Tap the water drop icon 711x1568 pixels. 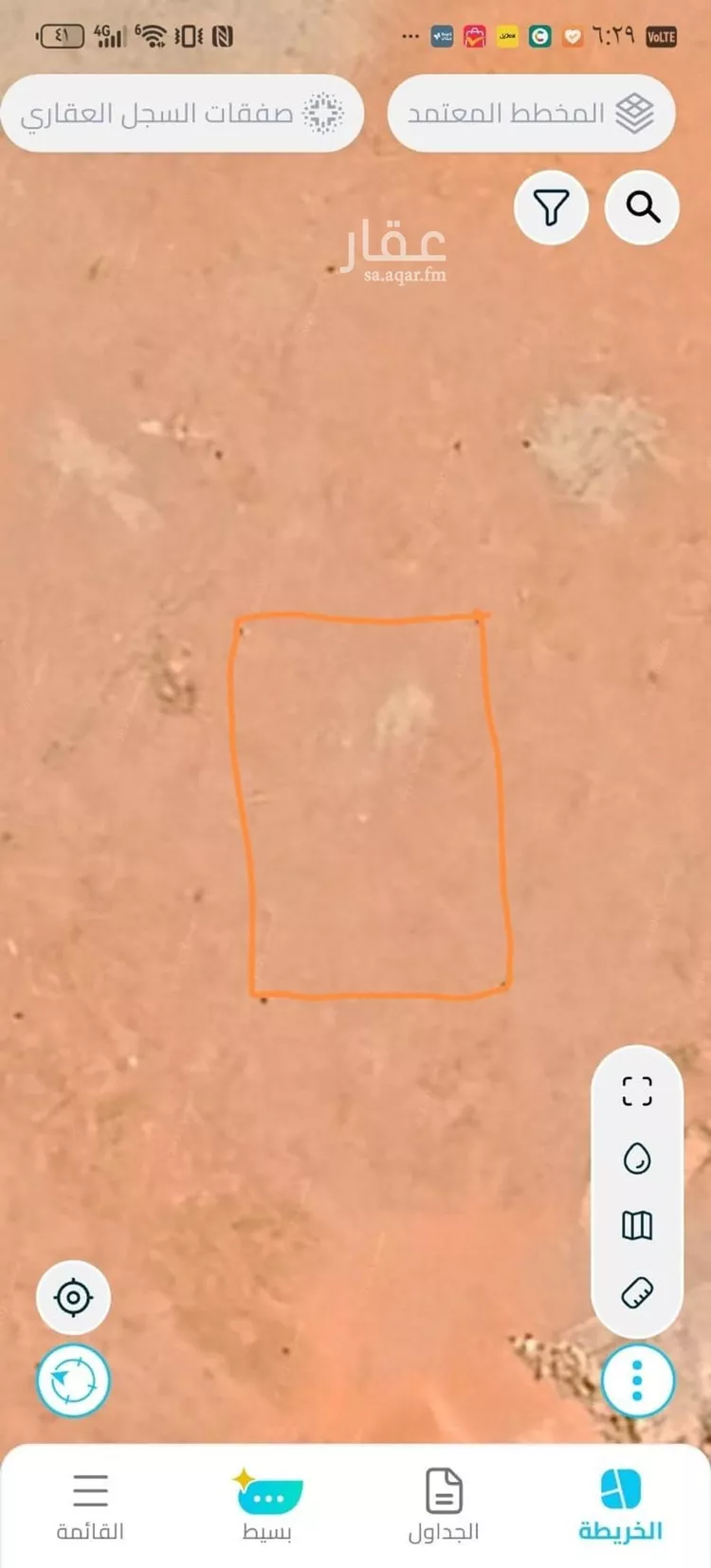[637, 1158]
